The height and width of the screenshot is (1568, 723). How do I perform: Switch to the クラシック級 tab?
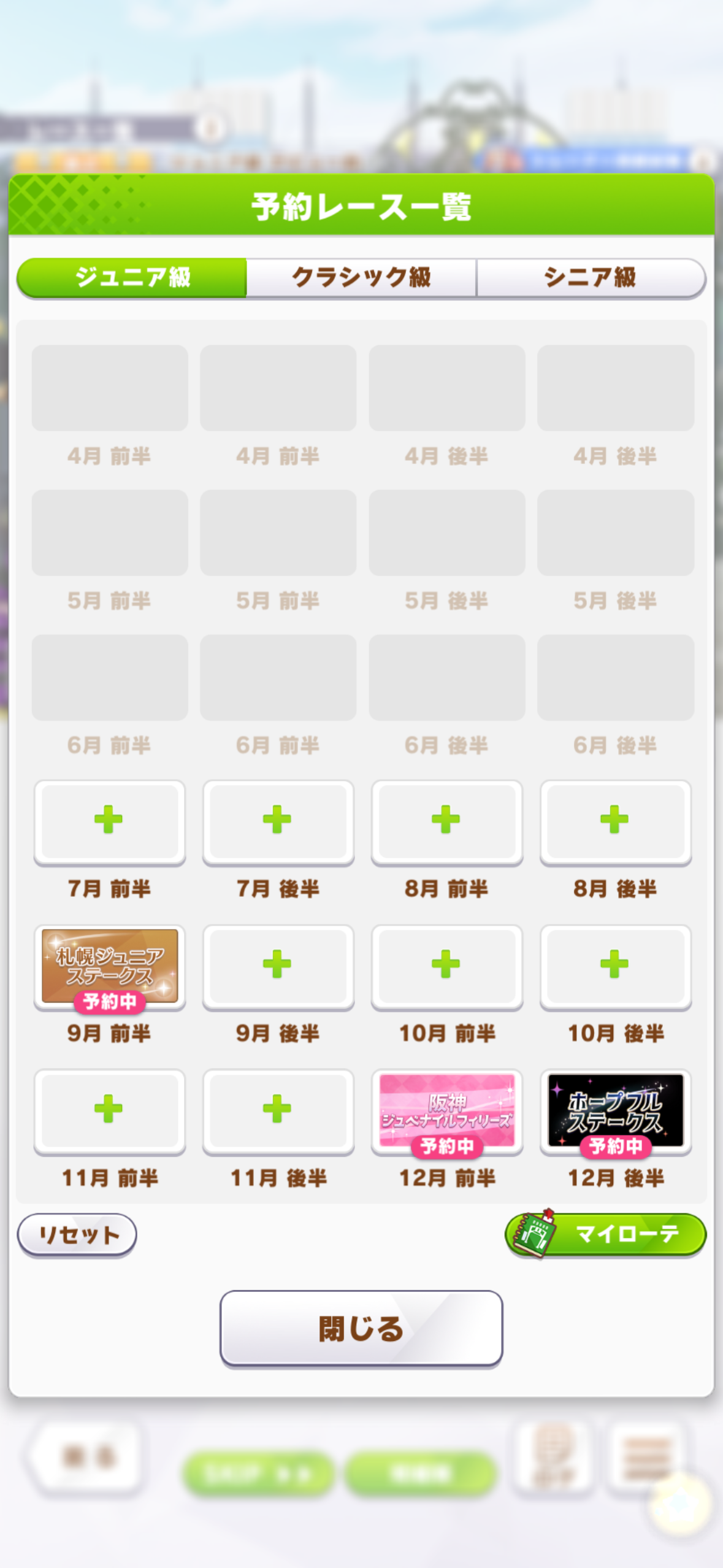[x=361, y=277]
